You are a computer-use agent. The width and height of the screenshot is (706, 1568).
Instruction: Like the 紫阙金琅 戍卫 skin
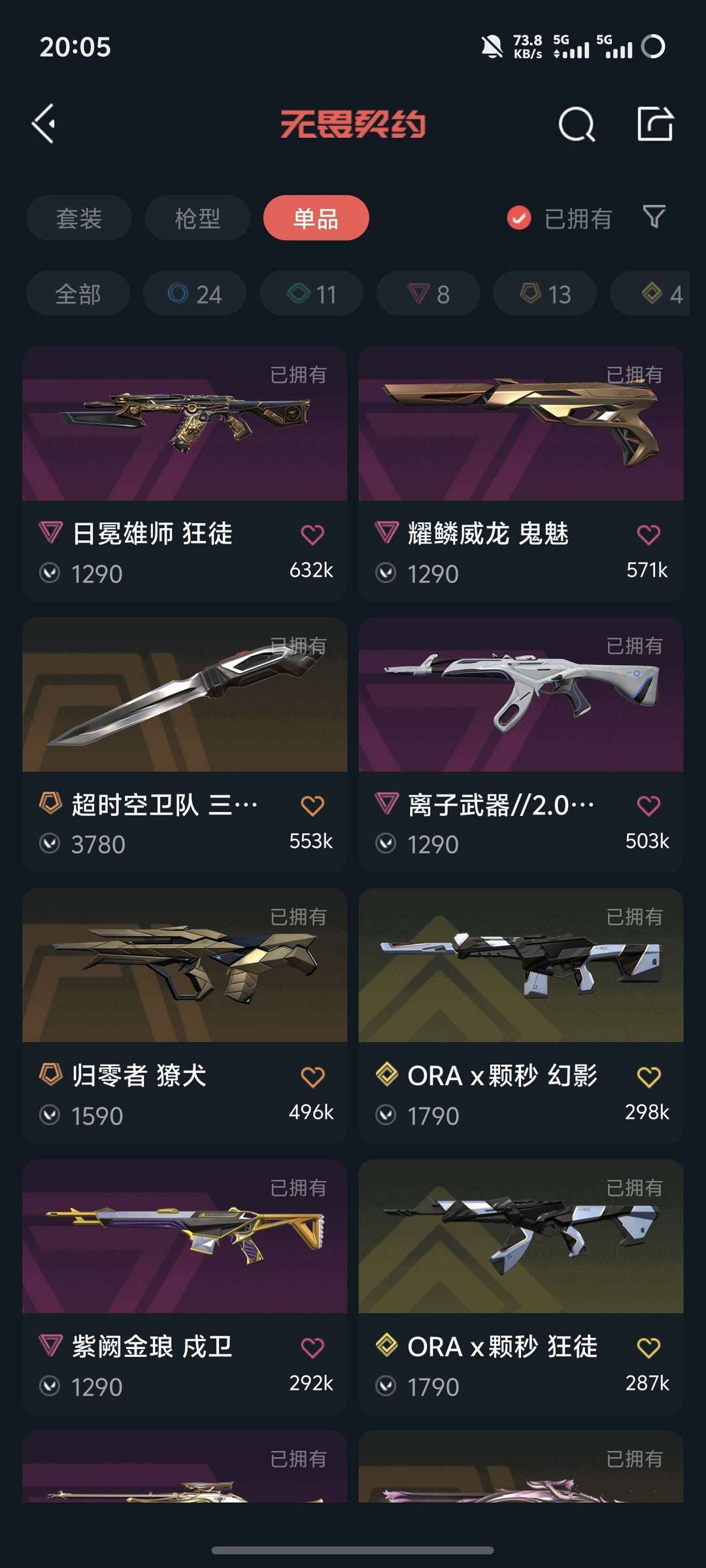(x=312, y=1347)
